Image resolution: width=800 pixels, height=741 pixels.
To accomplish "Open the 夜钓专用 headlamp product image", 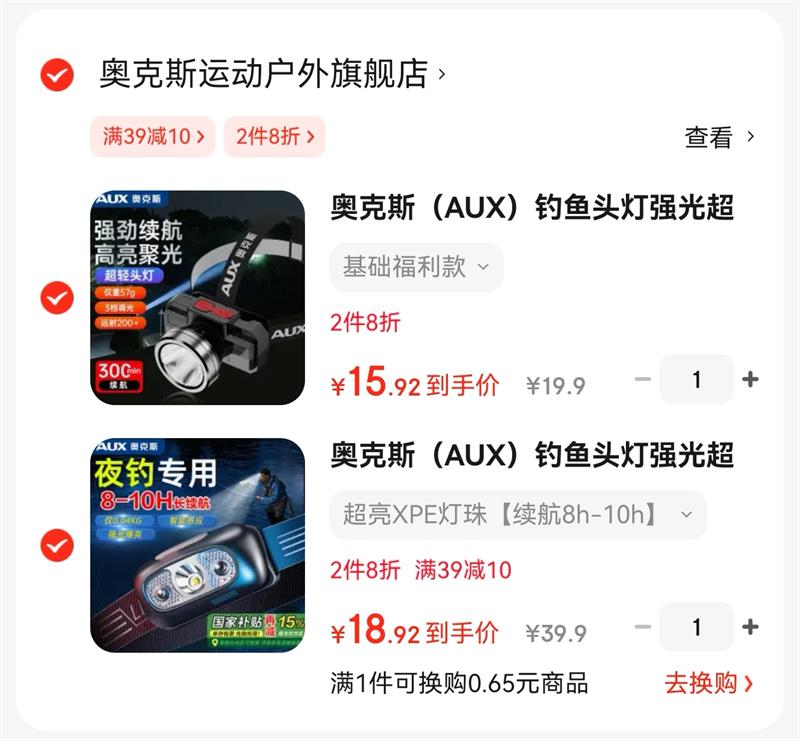I will (x=197, y=545).
